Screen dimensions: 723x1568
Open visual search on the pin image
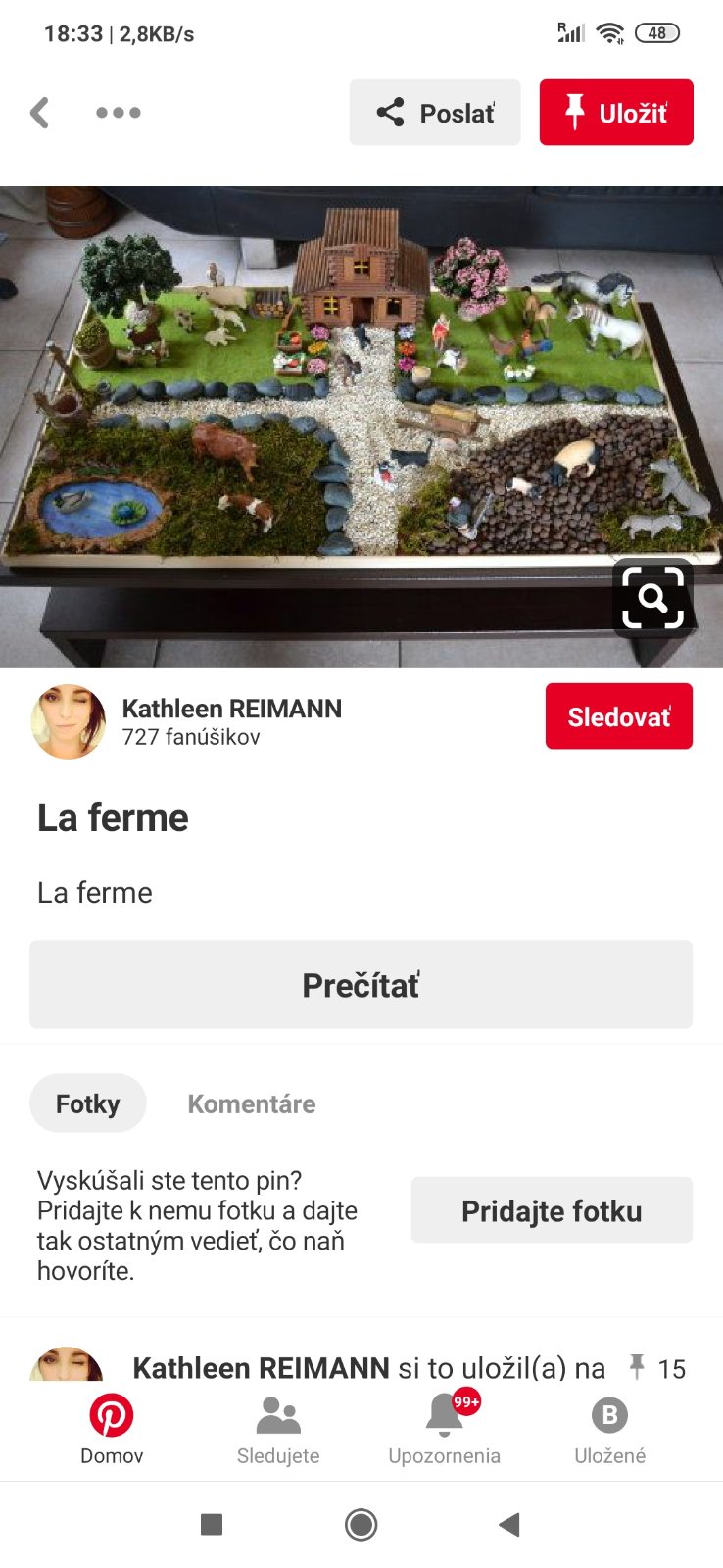click(652, 597)
